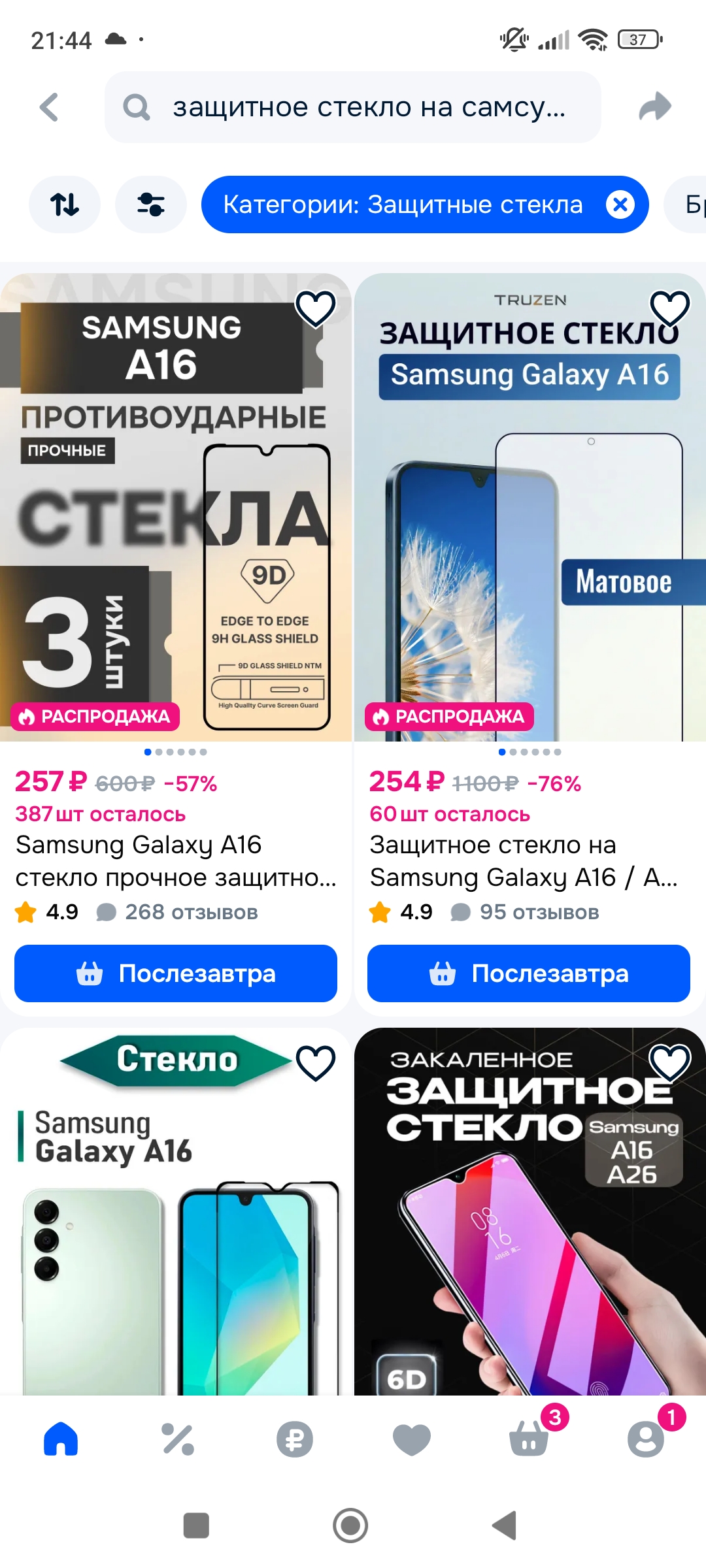Screen dimensions: 706x1568
Task: Add the 257 ₽ item to cart via Послезавтра
Action: 176,973
